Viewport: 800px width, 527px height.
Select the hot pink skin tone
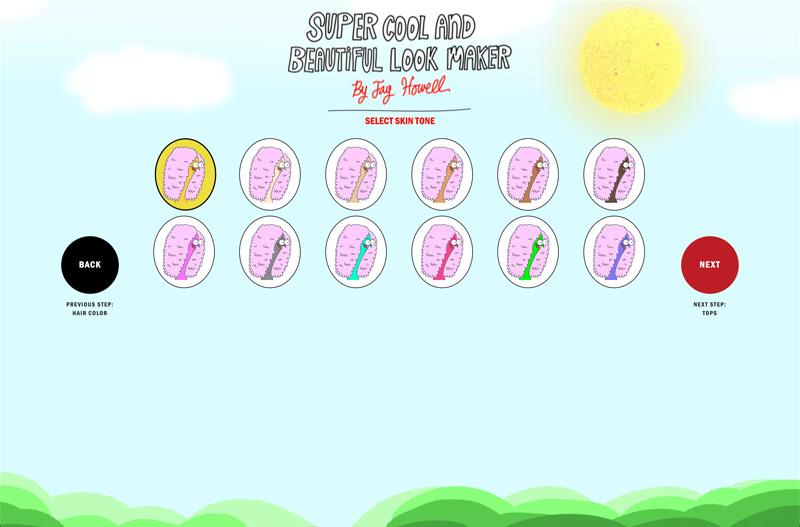[442, 252]
